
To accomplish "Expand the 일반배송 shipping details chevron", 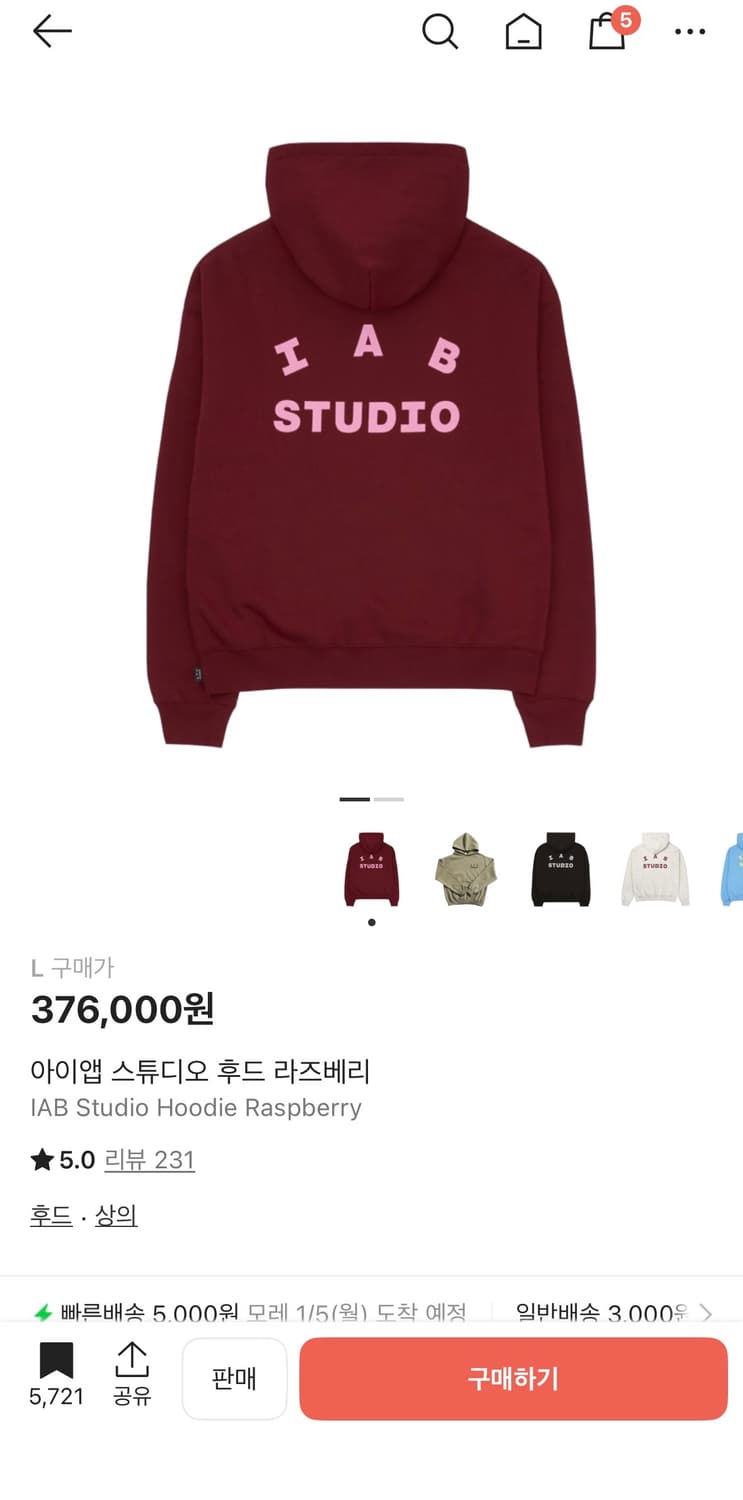I will (x=708, y=1315).
